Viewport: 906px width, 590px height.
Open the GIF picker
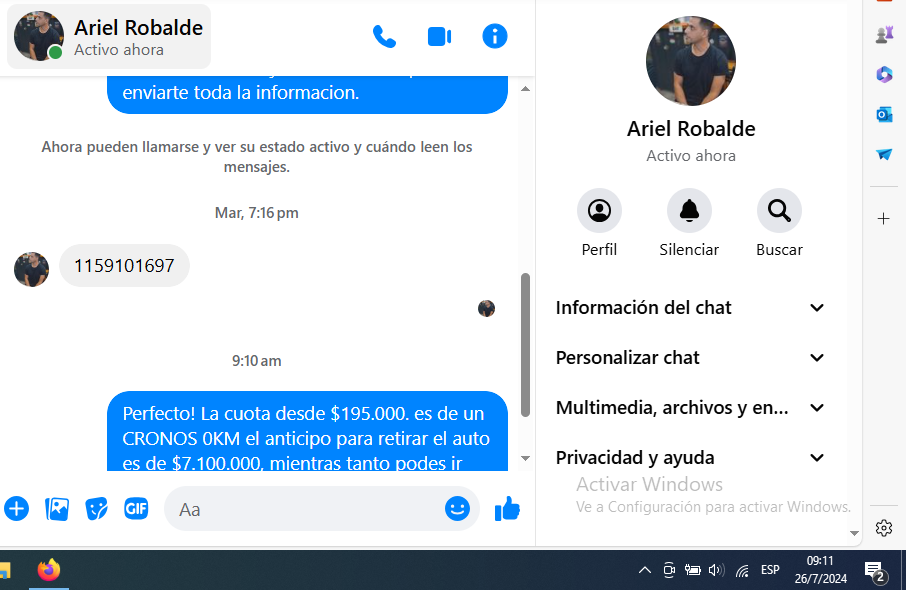tap(136, 509)
